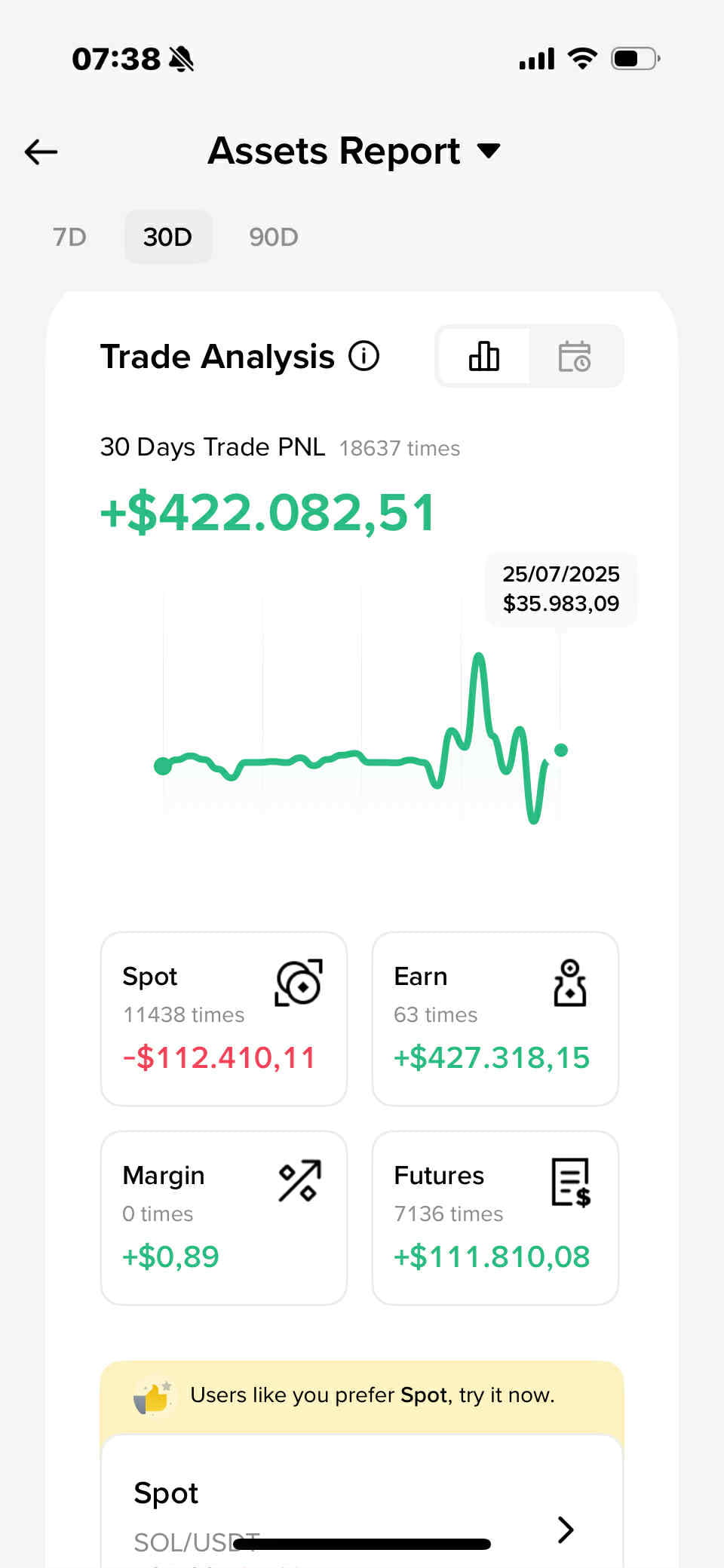Open Trade Analysis info icon
This screenshot has height=1568, width=724.
(x=364, y=356)
